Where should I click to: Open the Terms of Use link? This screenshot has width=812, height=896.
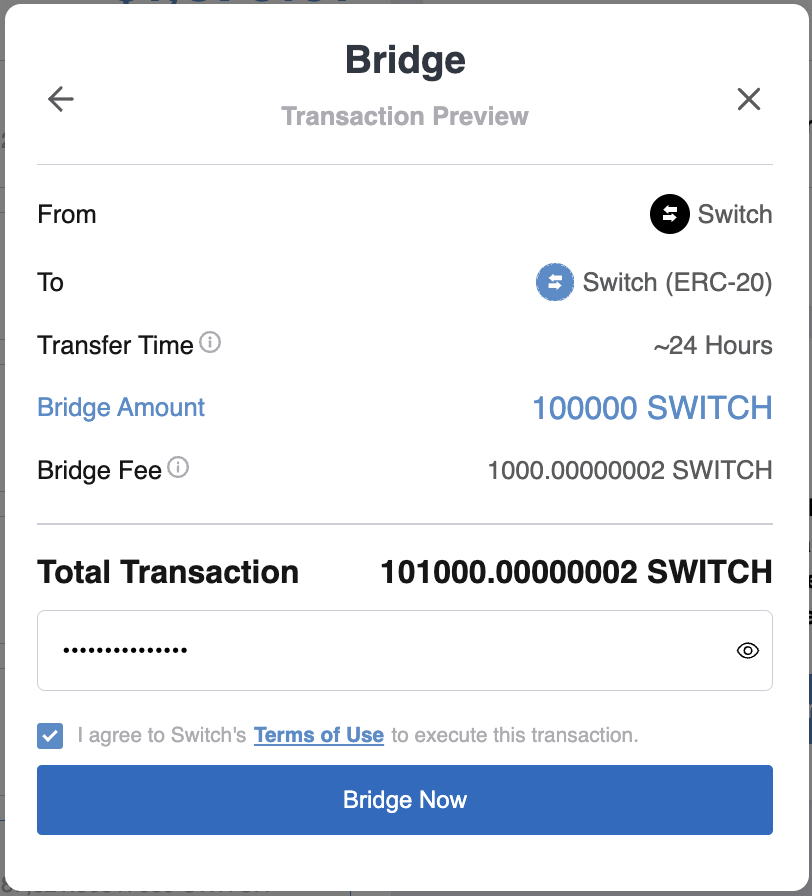(319, 735)
